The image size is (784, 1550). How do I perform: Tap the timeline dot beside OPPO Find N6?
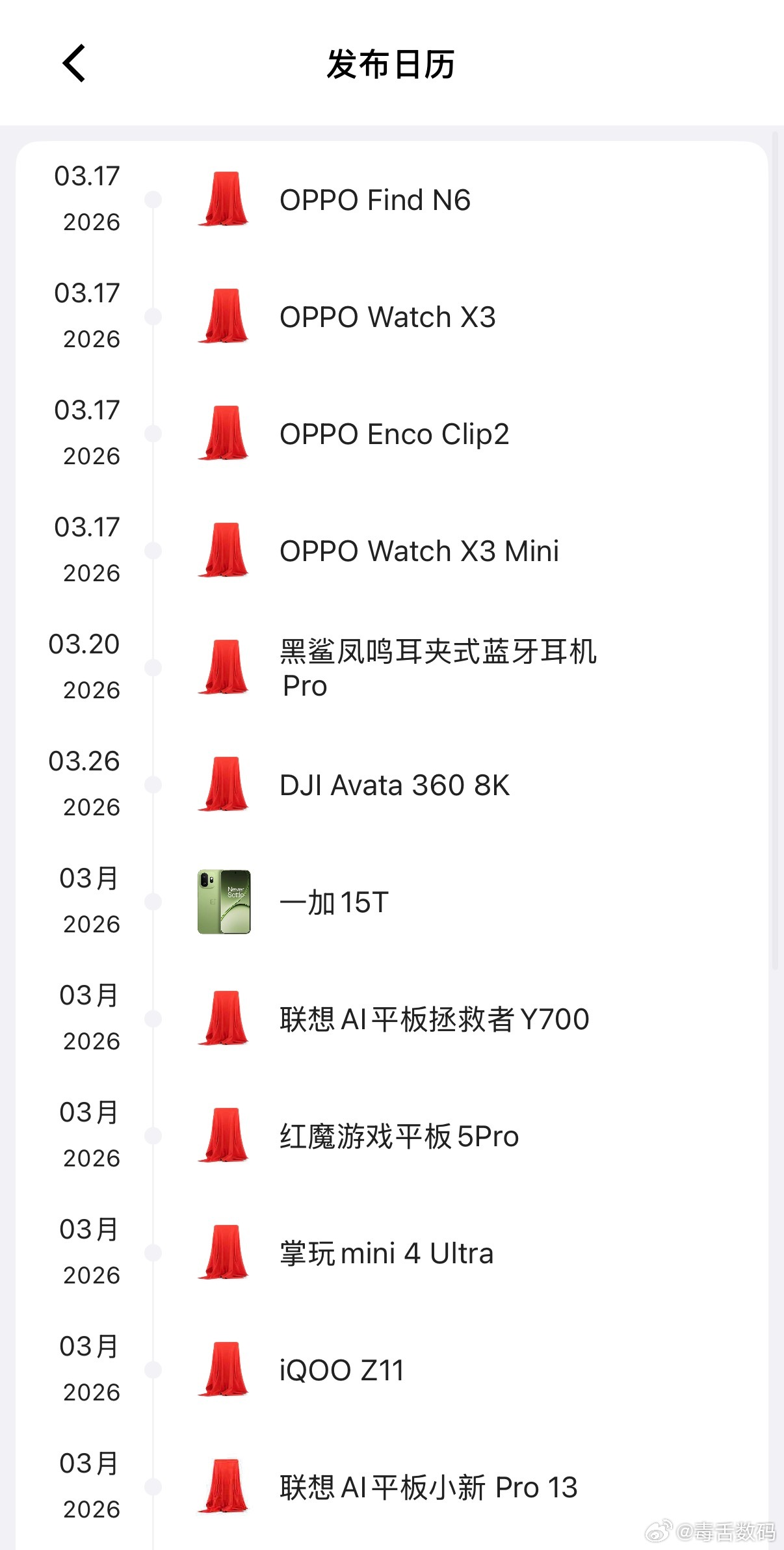154,200
